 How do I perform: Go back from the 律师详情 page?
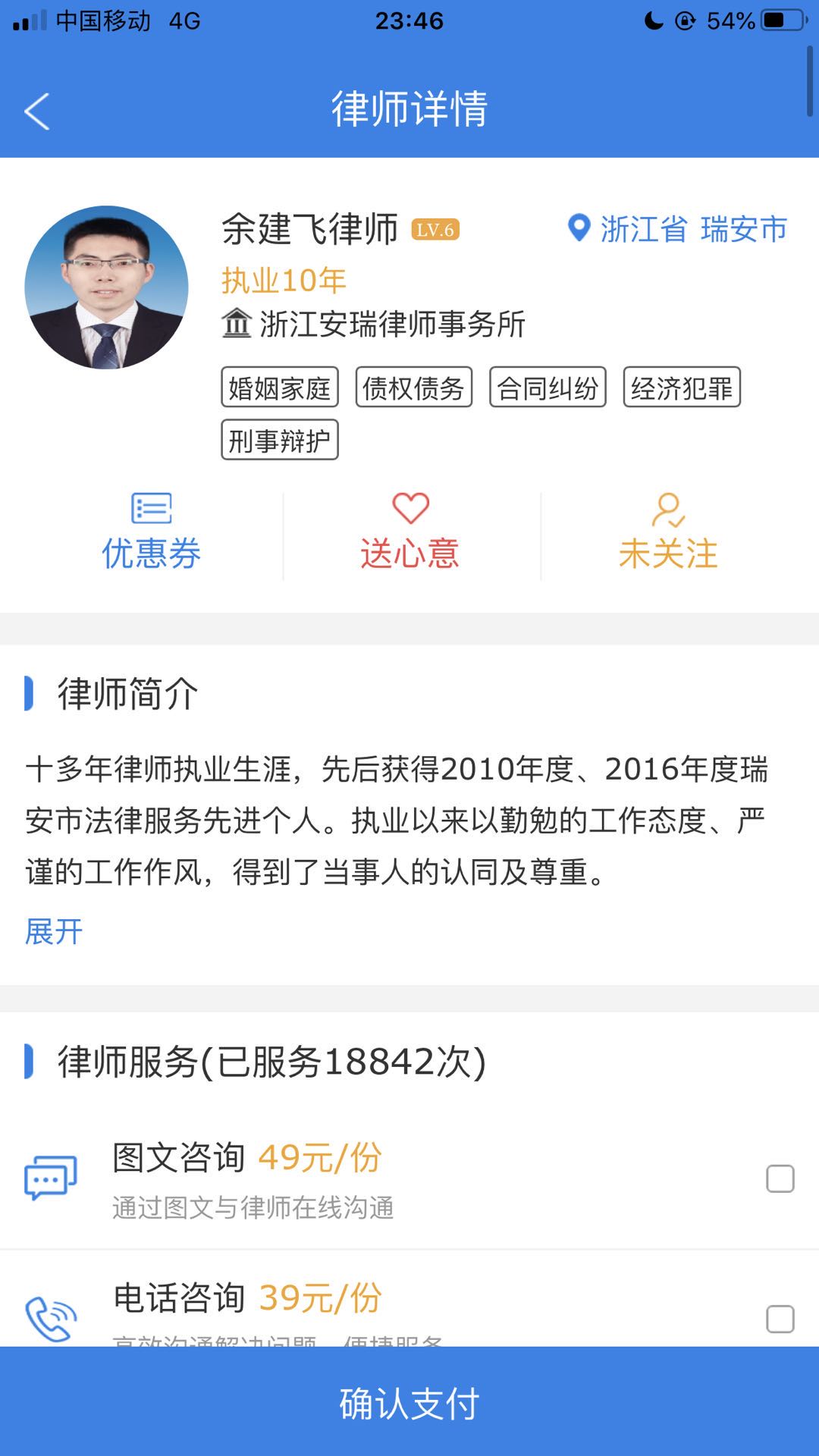pyautogui.click(x=36, y=111)
